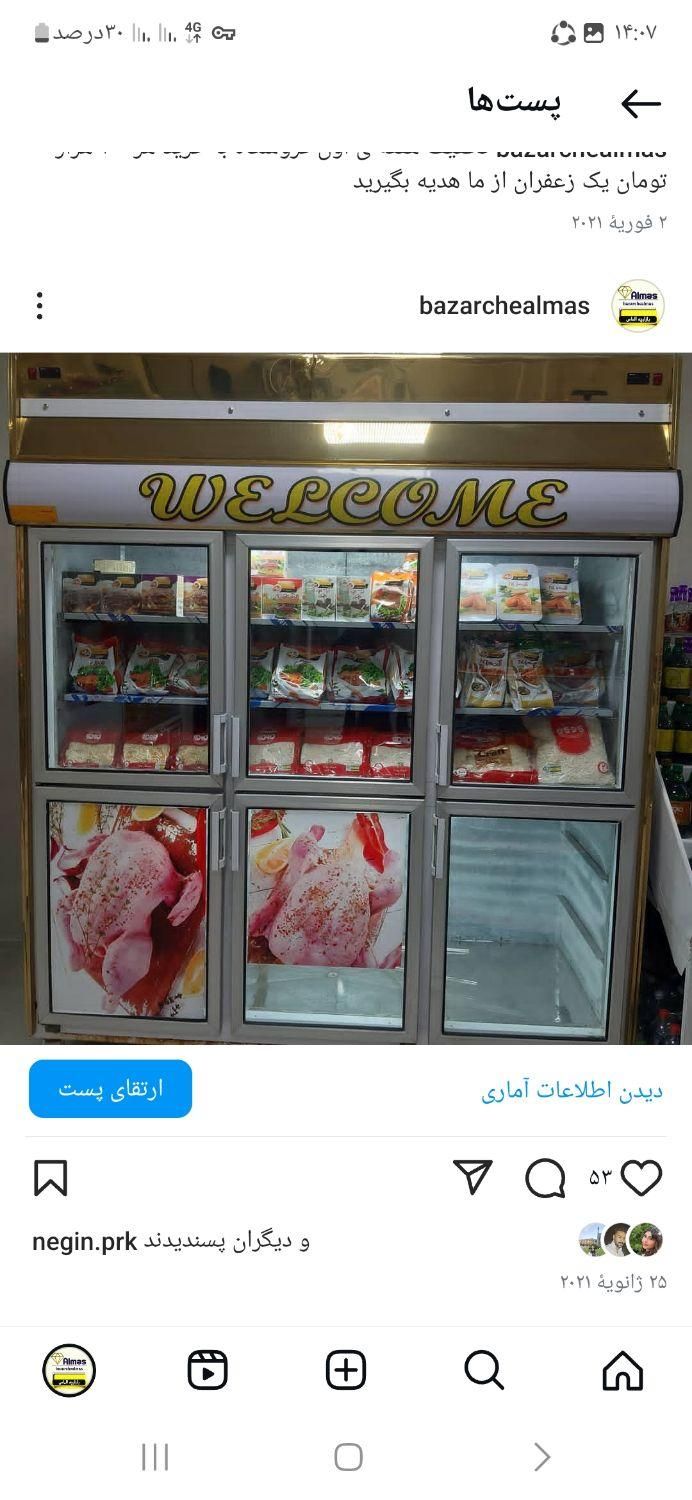
Task: Switch to the Home tab
Action: click(622, 1370)
